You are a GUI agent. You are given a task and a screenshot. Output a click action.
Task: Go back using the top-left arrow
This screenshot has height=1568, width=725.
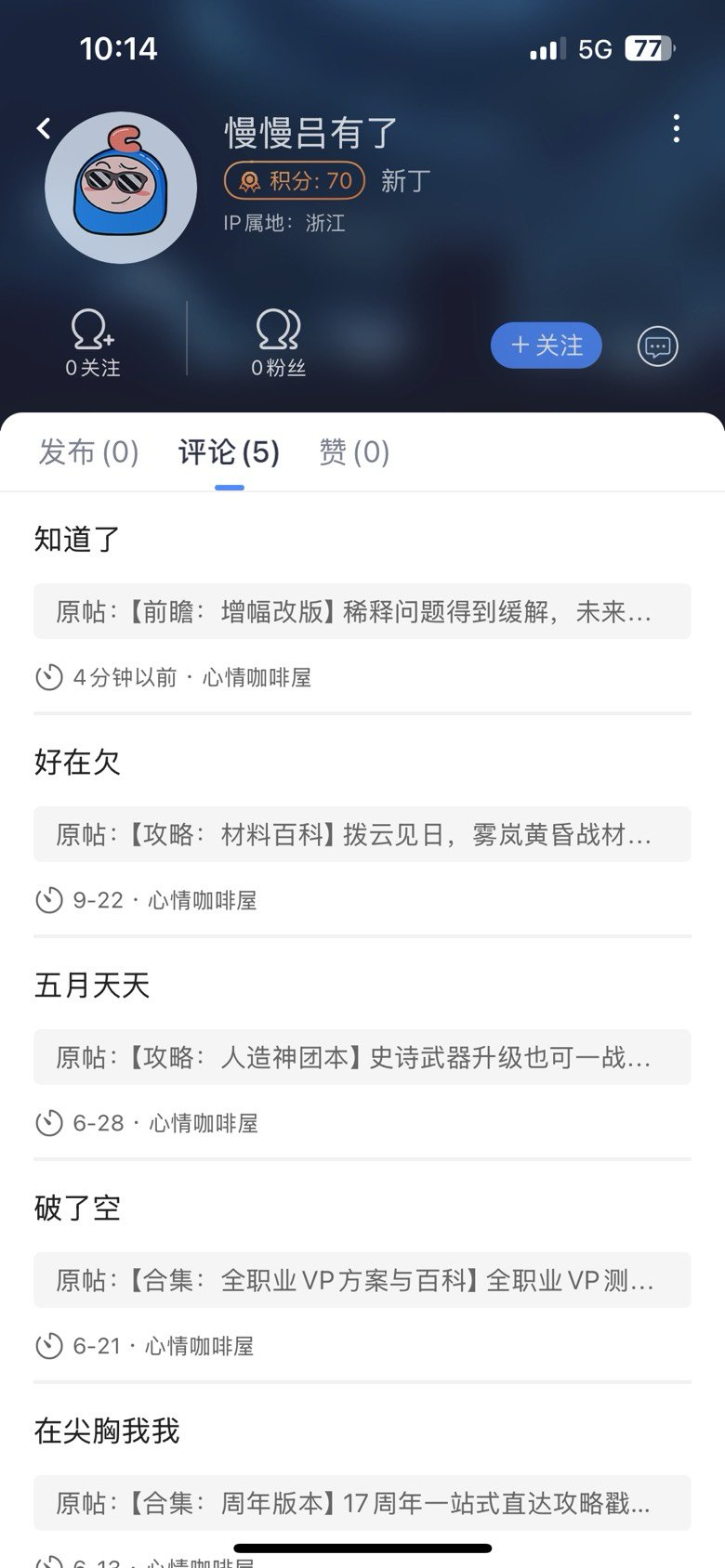[44, 128]
